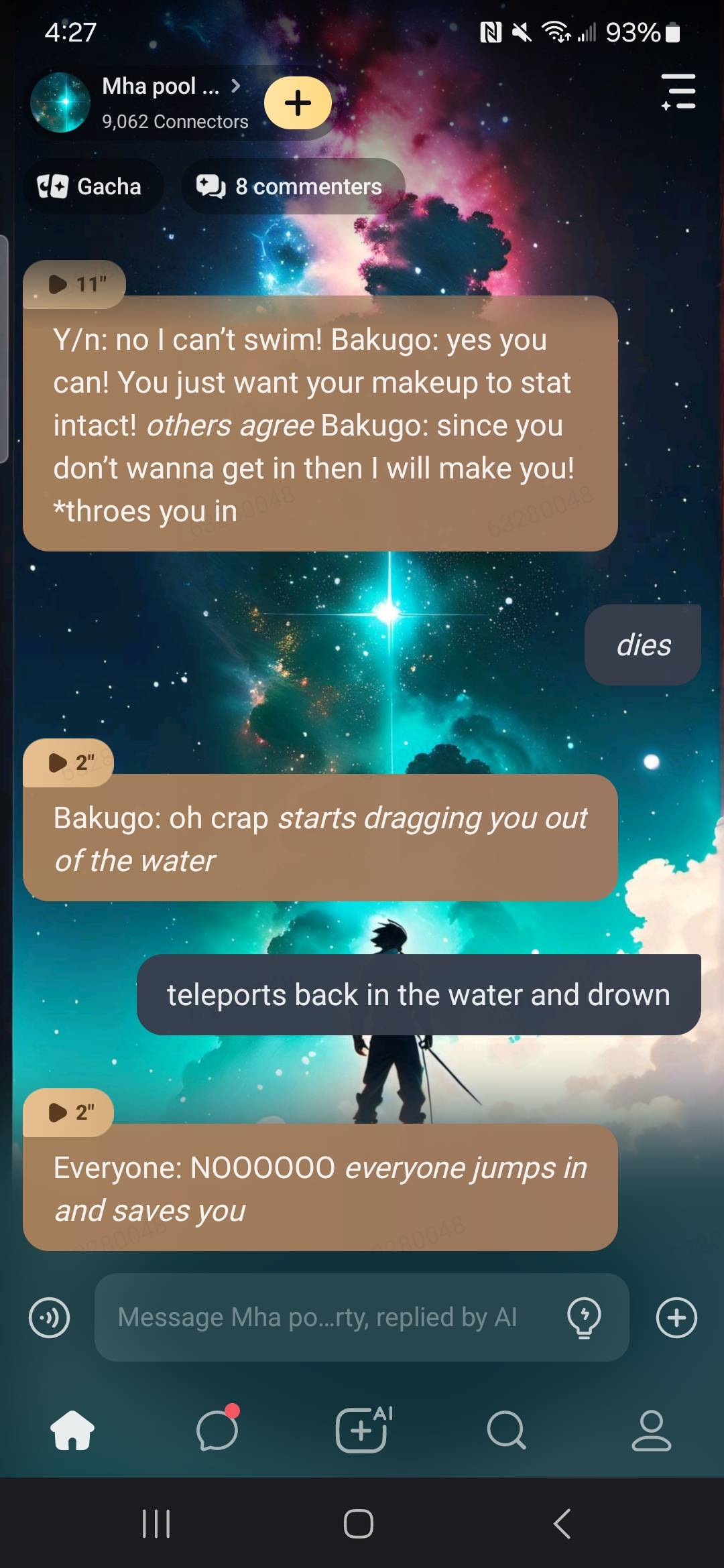The height and width of the screenshot is (1568, 724).
Task: Tap the yellow plus connect button
Action: point(298,103)
